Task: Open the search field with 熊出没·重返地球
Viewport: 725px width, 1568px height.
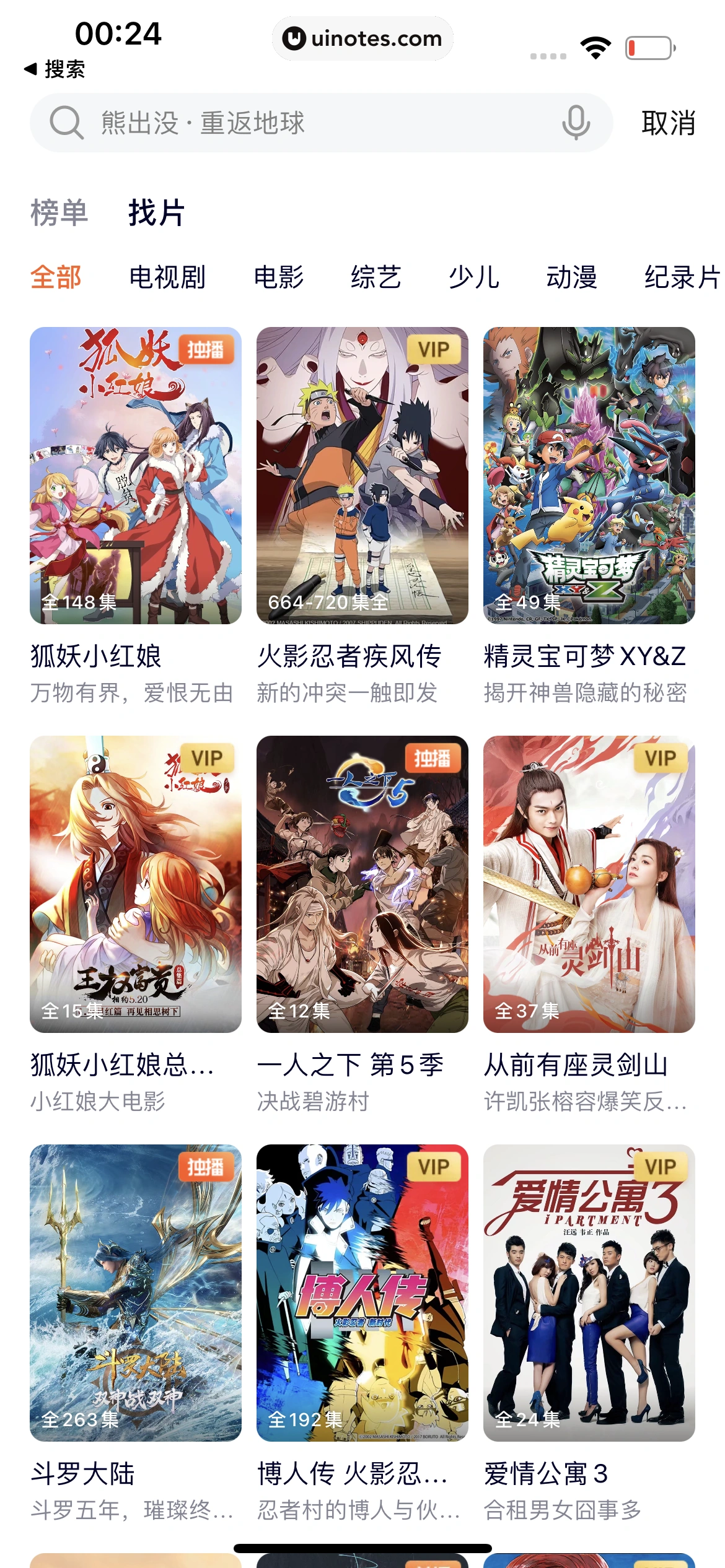Action: 310,123
